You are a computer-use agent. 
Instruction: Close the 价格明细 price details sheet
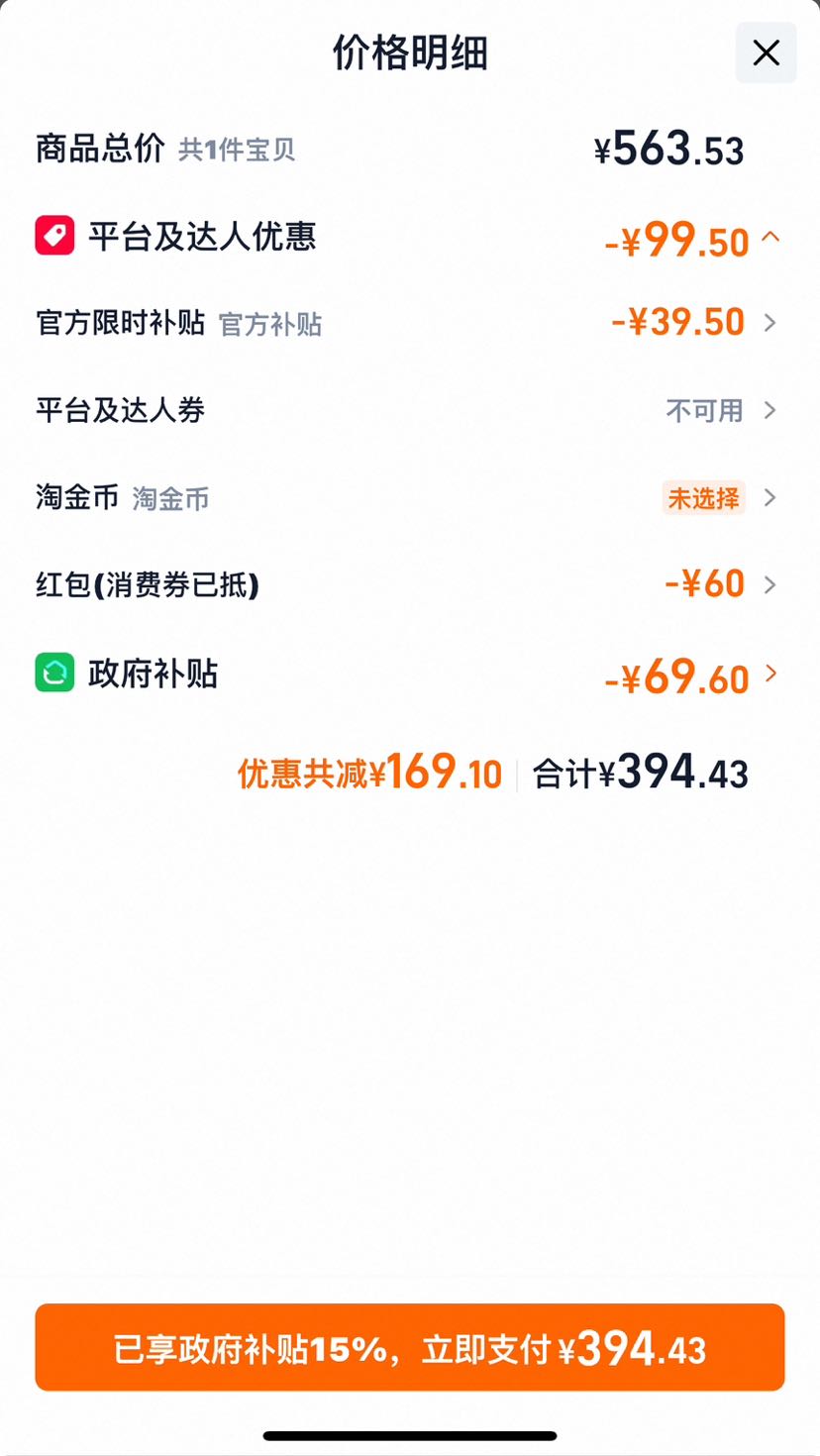766,52
